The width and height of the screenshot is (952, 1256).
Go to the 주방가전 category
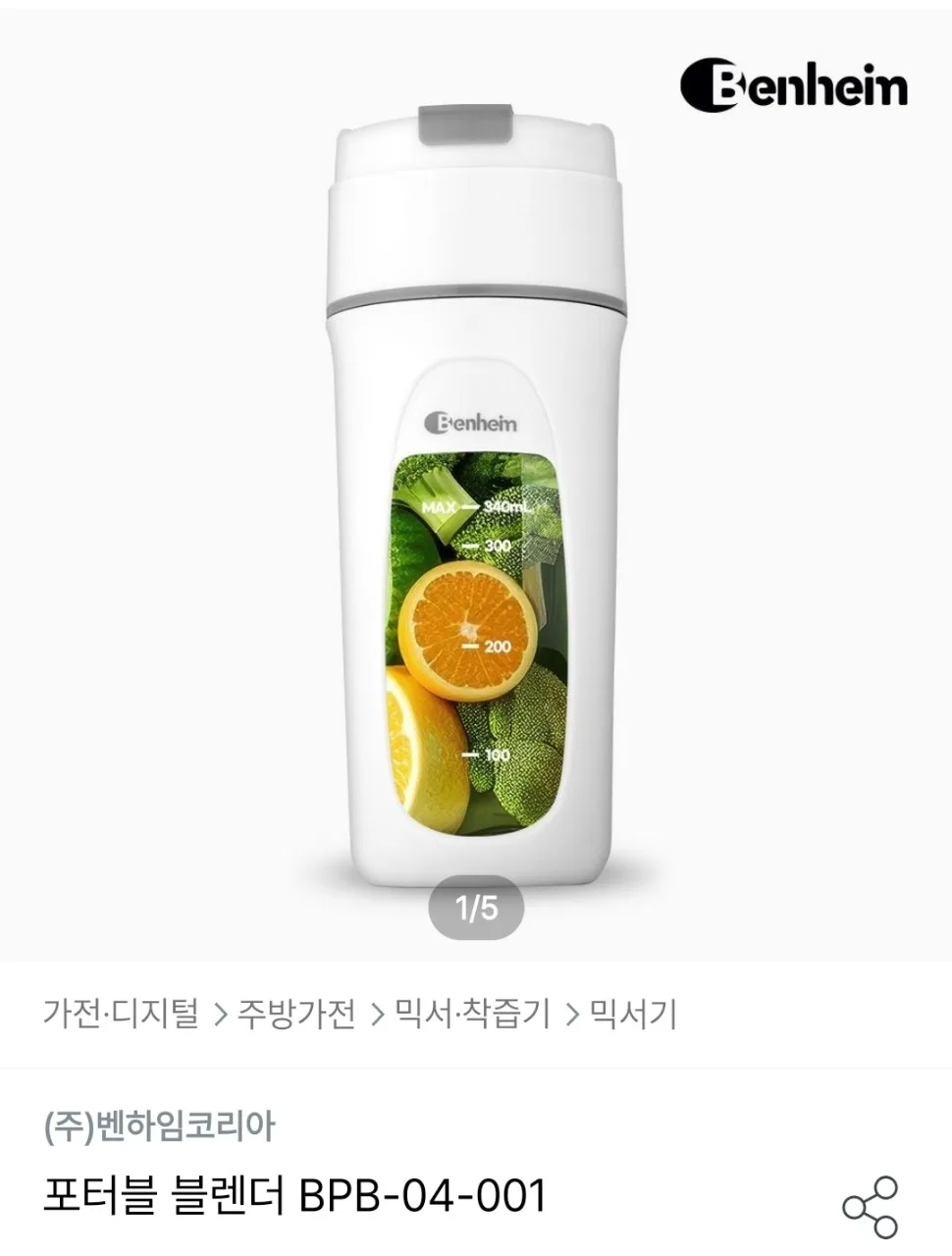(296, 1014)
